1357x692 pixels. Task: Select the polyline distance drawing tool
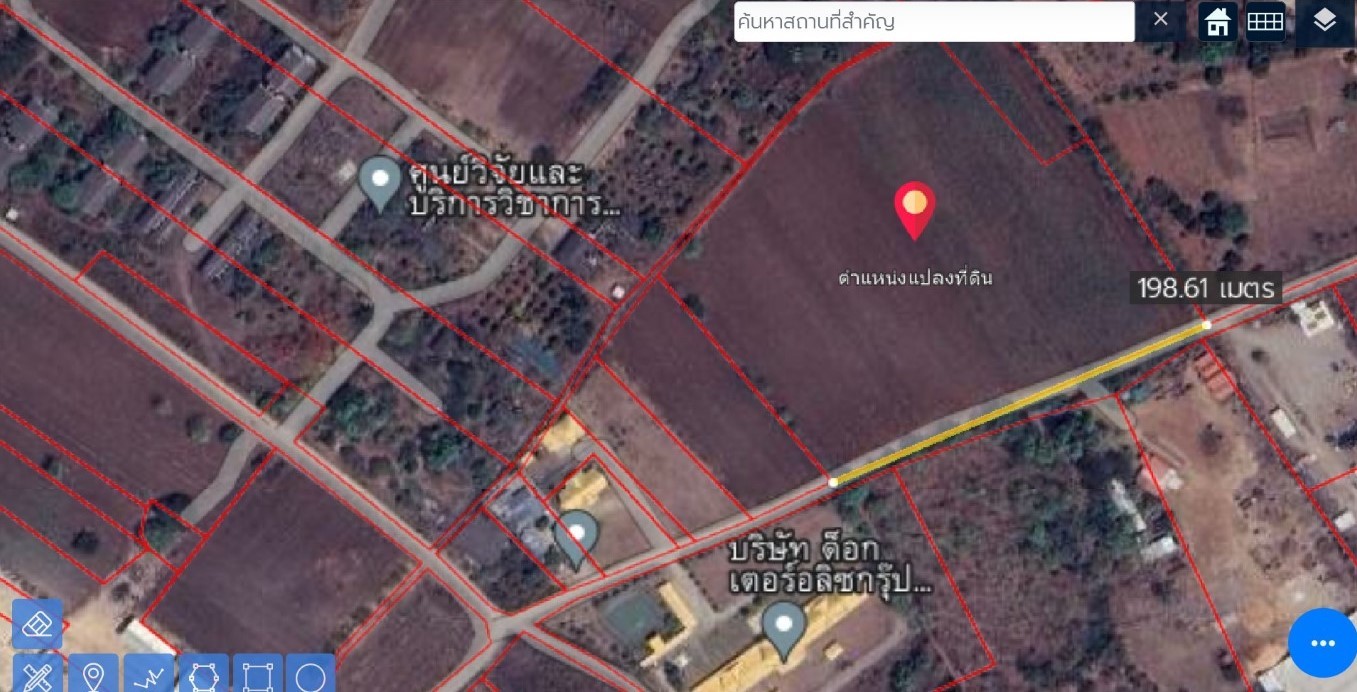click(x=148, y=676)
